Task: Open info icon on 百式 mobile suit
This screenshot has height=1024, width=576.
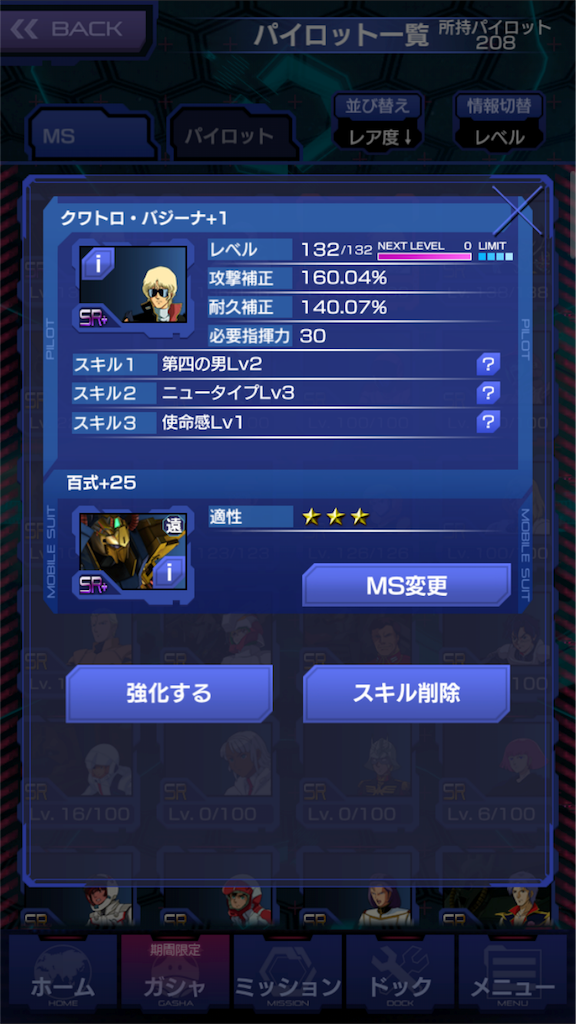Action: (x=169, y=573)
